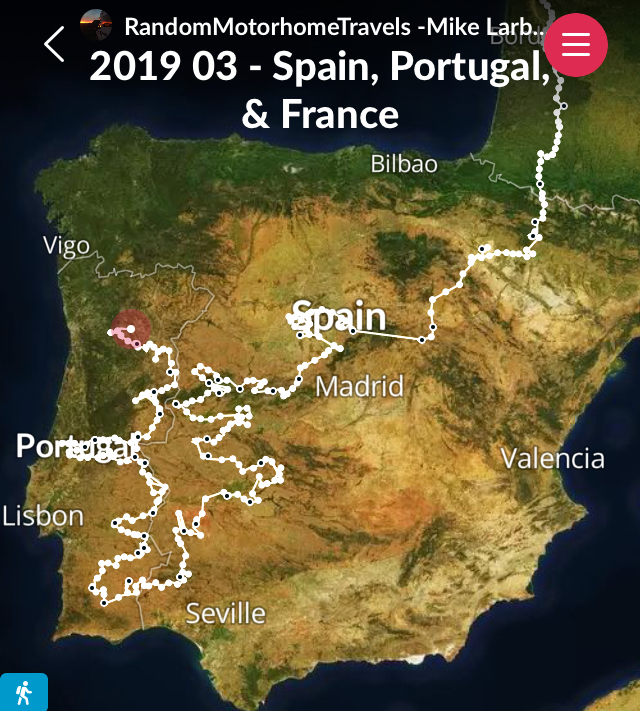Go back with the arrow icon
640x711 pixels.
[x=54, y=44]
